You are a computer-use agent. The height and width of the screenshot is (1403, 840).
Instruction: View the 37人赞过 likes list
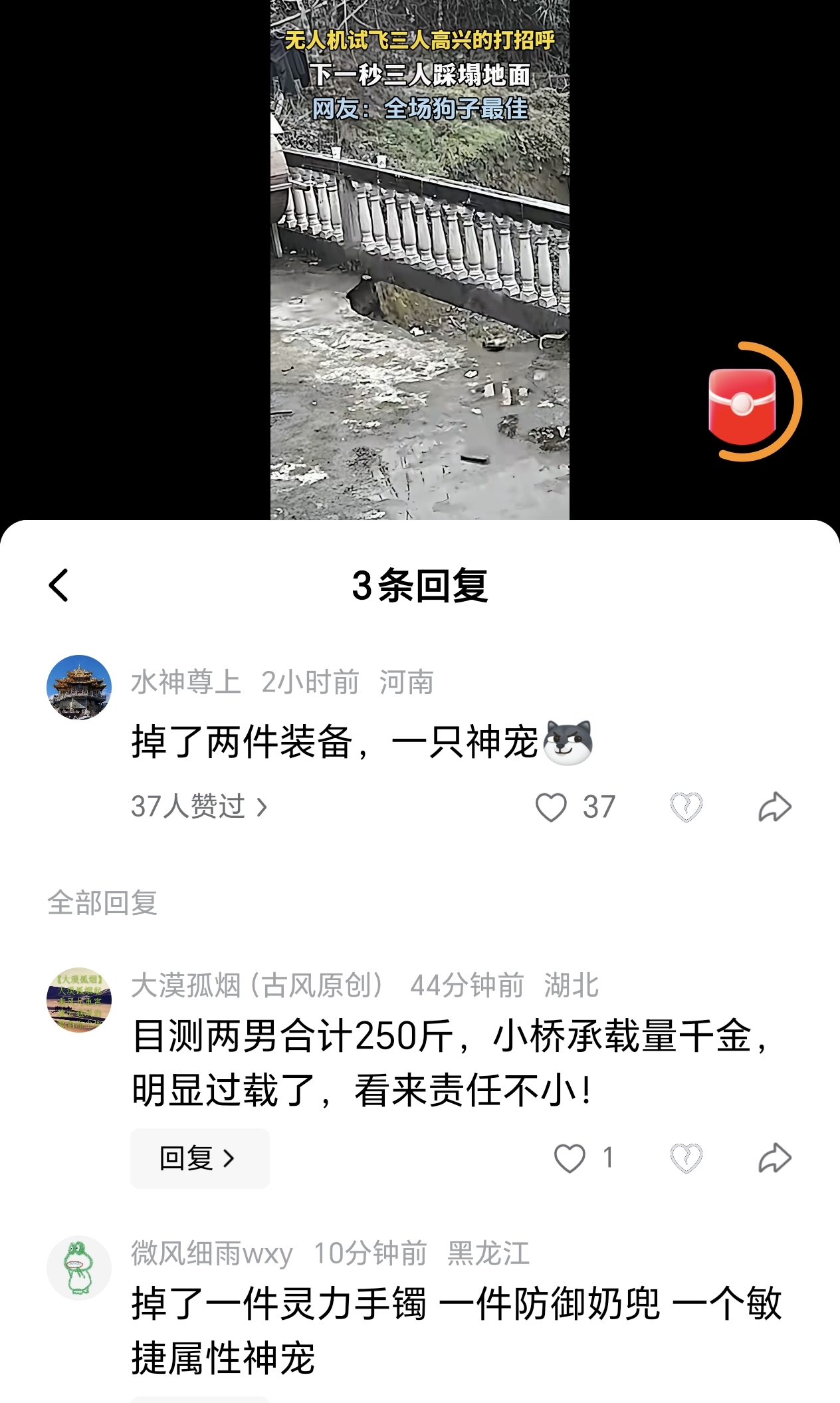[x=199, y=807]
